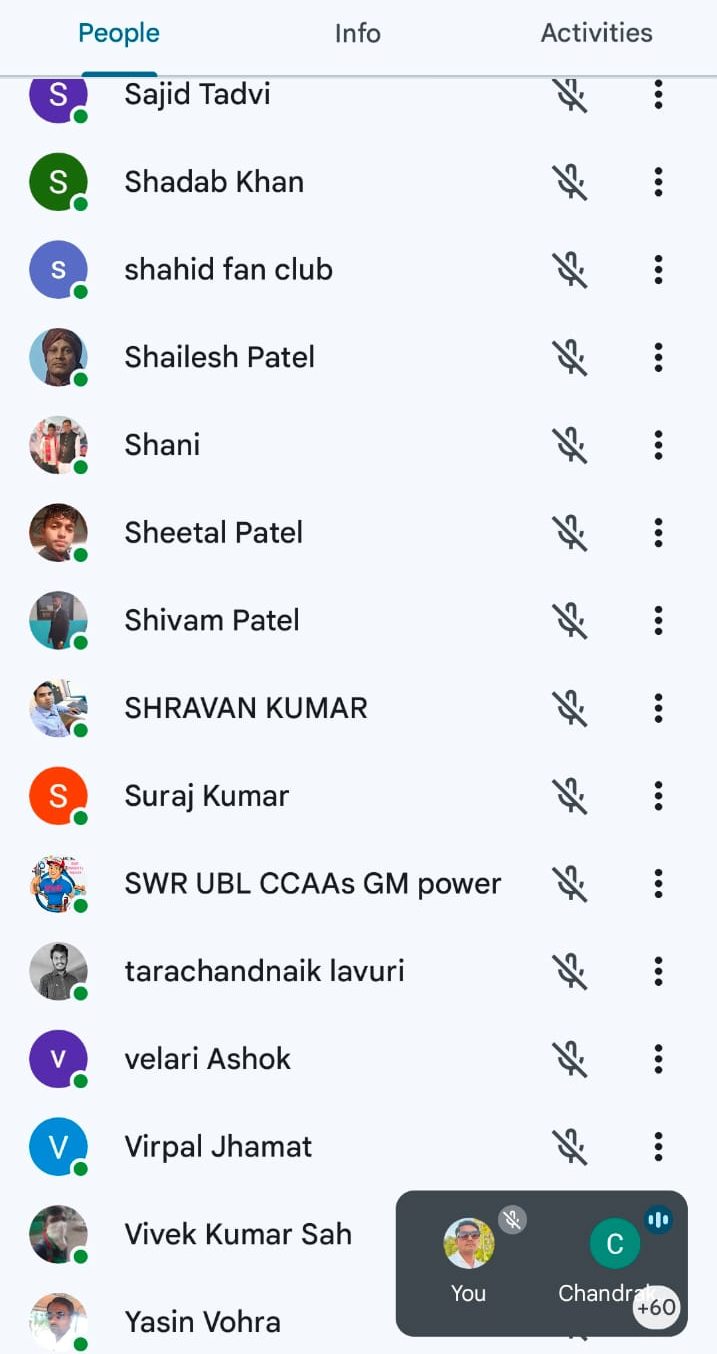Switch to the Info tab
717x1354 pixels.
357,33
